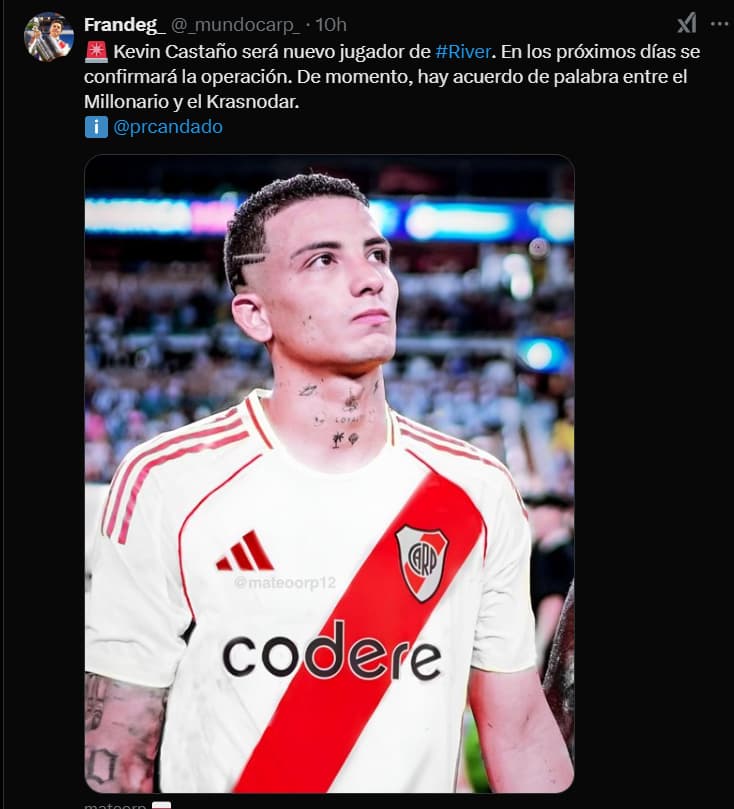
Task: Open the @_mundocarp_ handle
Action: (x=235, y=24)
